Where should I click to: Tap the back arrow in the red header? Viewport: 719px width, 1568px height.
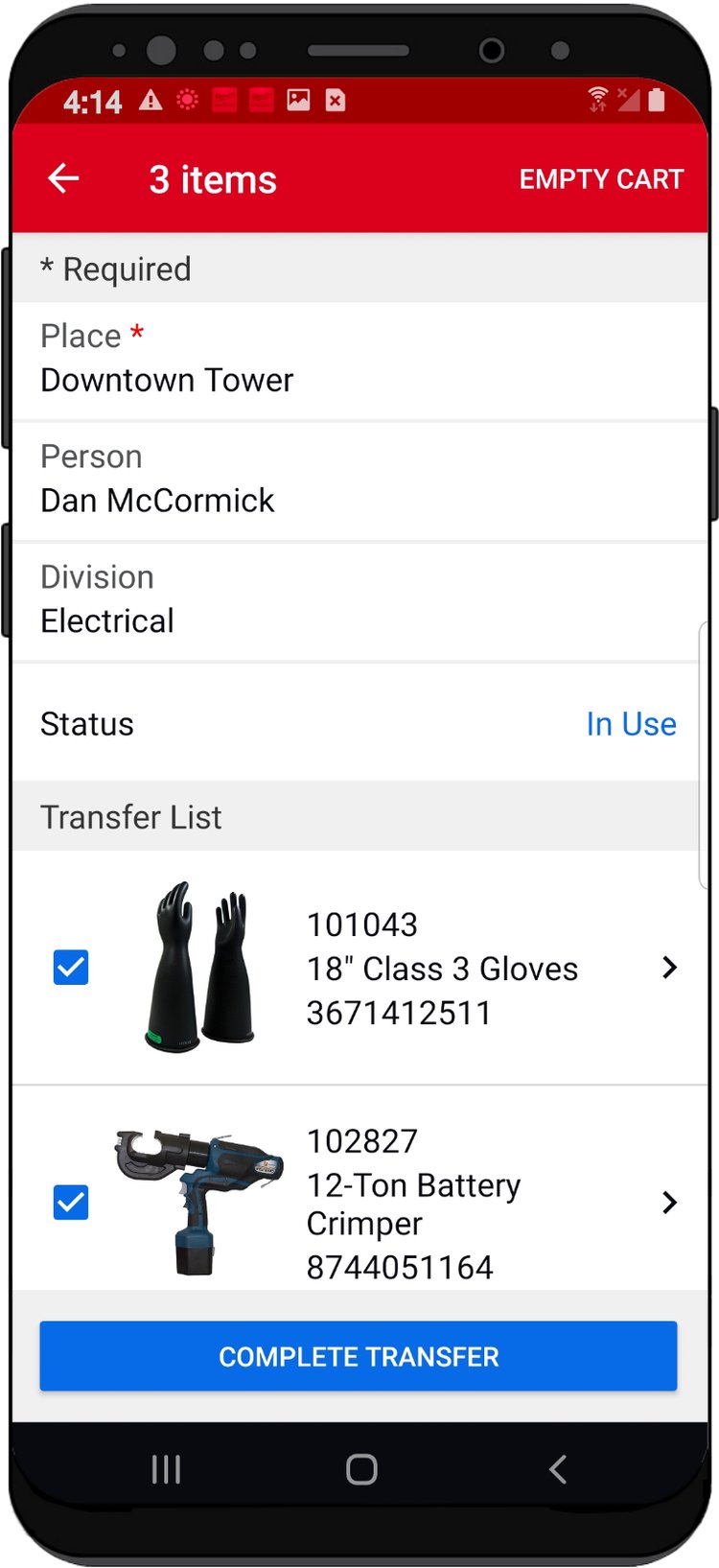(x=61, y=178)
